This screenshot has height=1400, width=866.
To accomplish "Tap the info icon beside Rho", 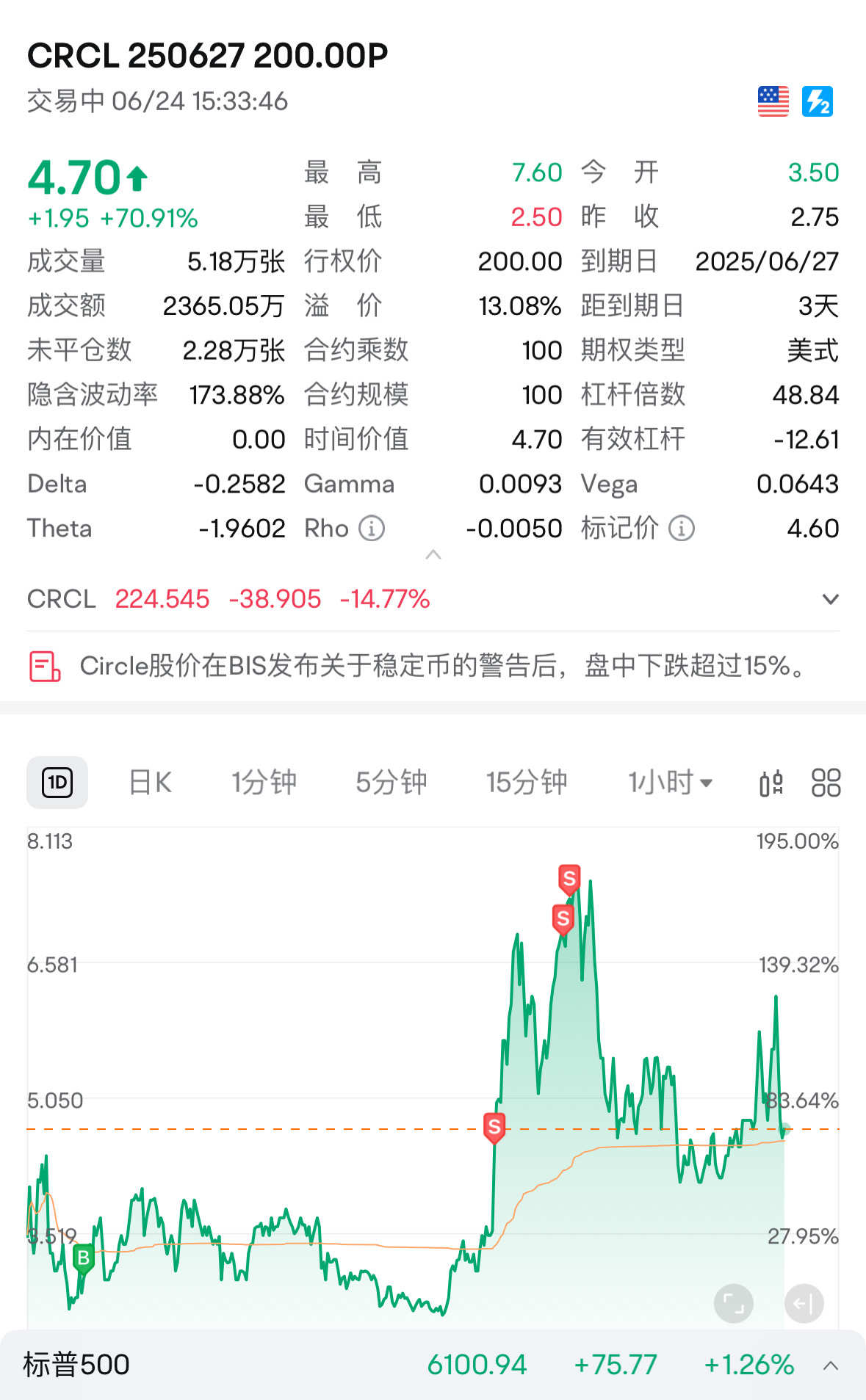I will click(372, 529).
